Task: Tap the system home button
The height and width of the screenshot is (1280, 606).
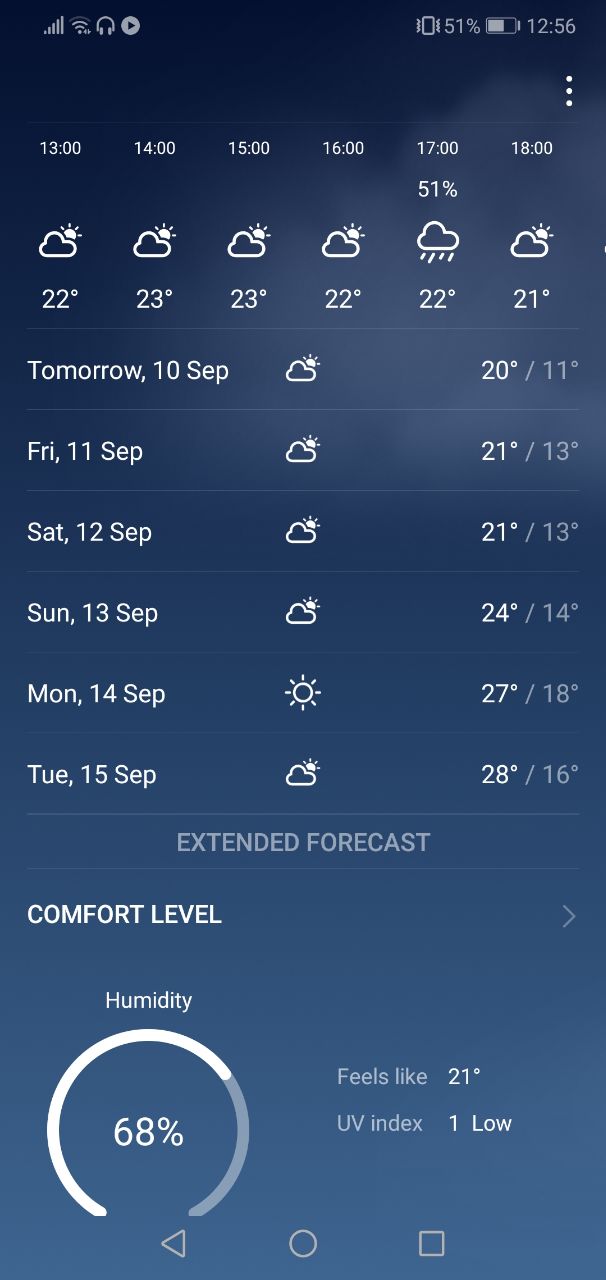Action: click(x=303, y=1243)
